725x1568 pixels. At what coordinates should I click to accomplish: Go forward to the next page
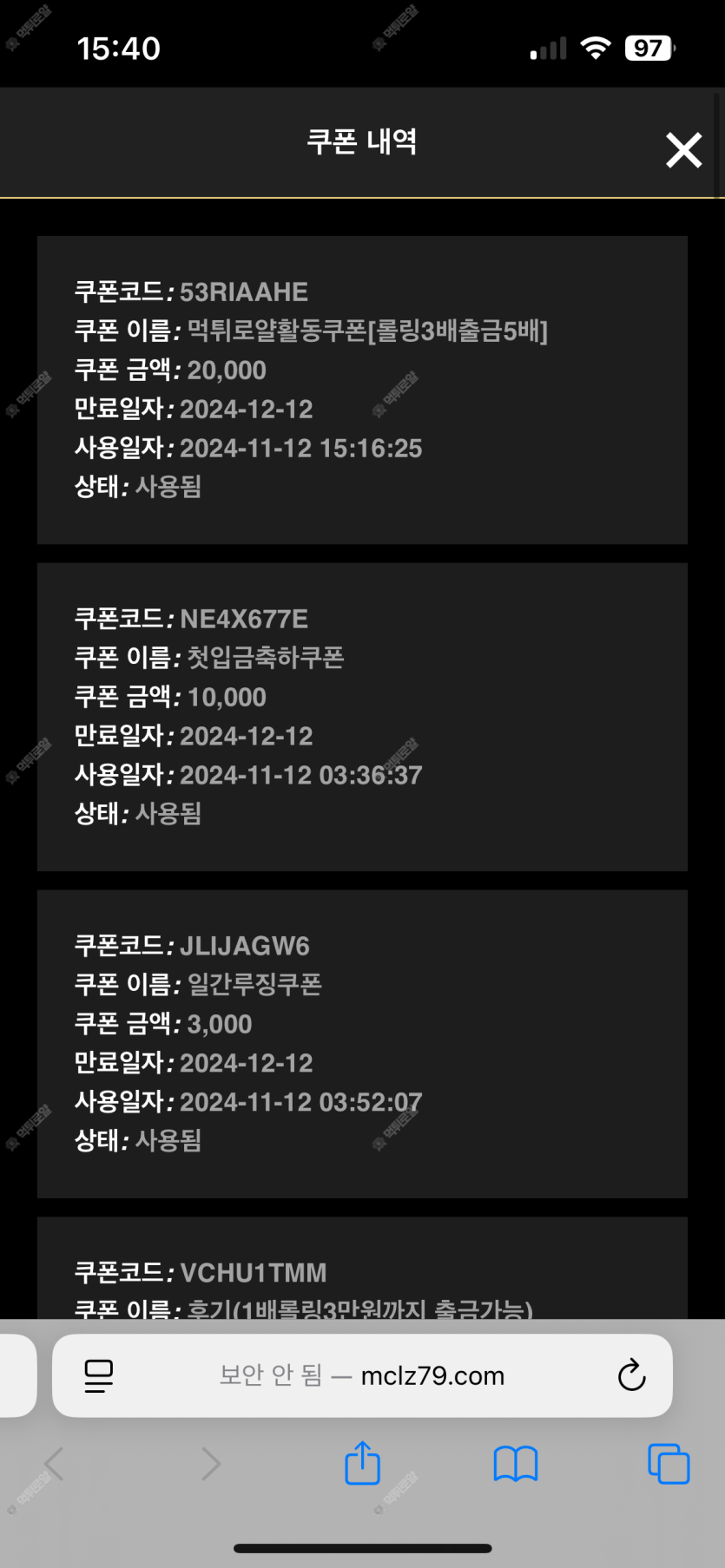(211, 1464)
